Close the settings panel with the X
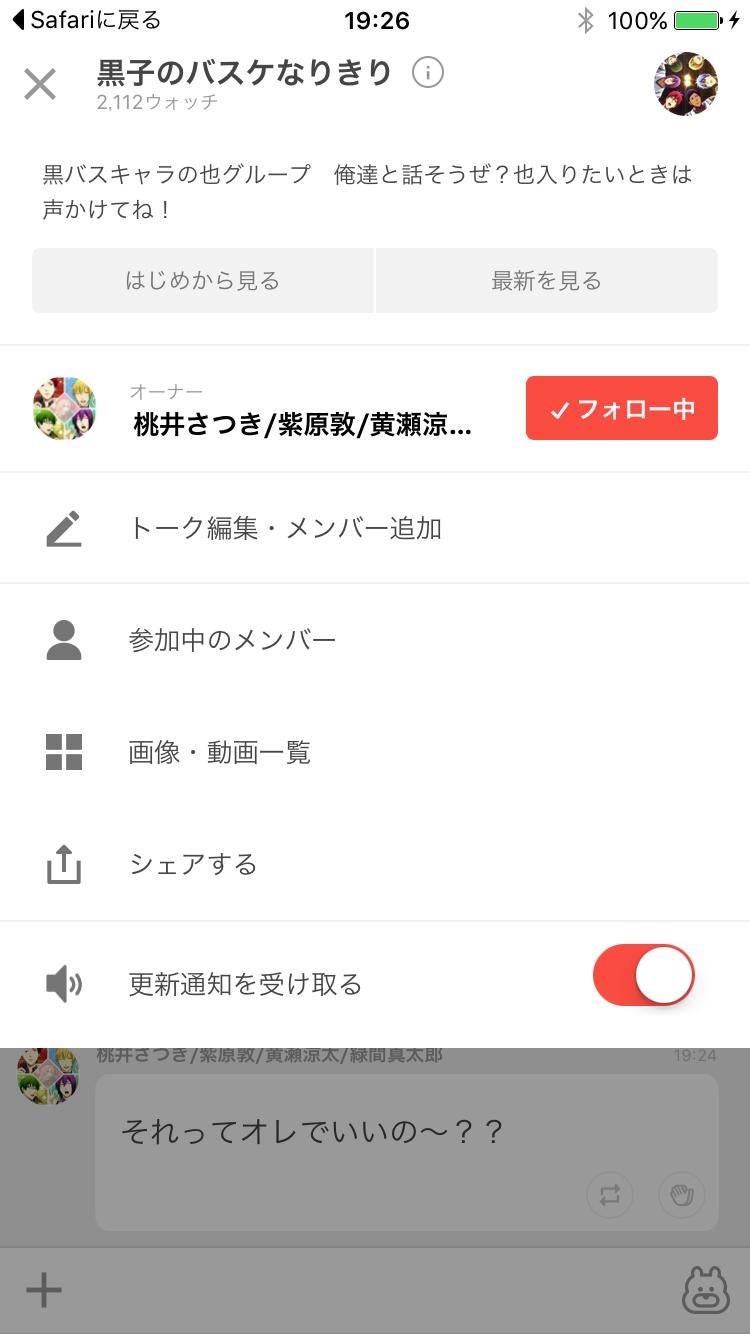750x1334 pixels. (x=39, y=84)
